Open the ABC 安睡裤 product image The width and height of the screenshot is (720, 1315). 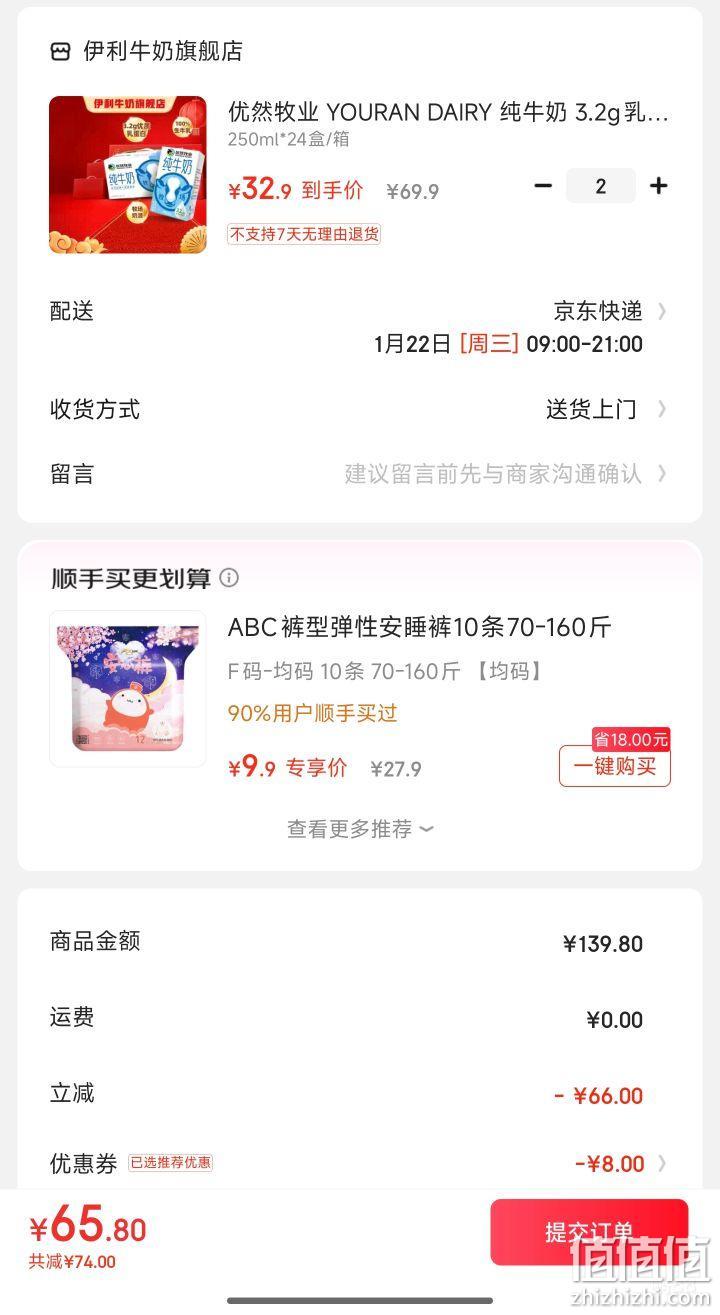pos(128,689)
